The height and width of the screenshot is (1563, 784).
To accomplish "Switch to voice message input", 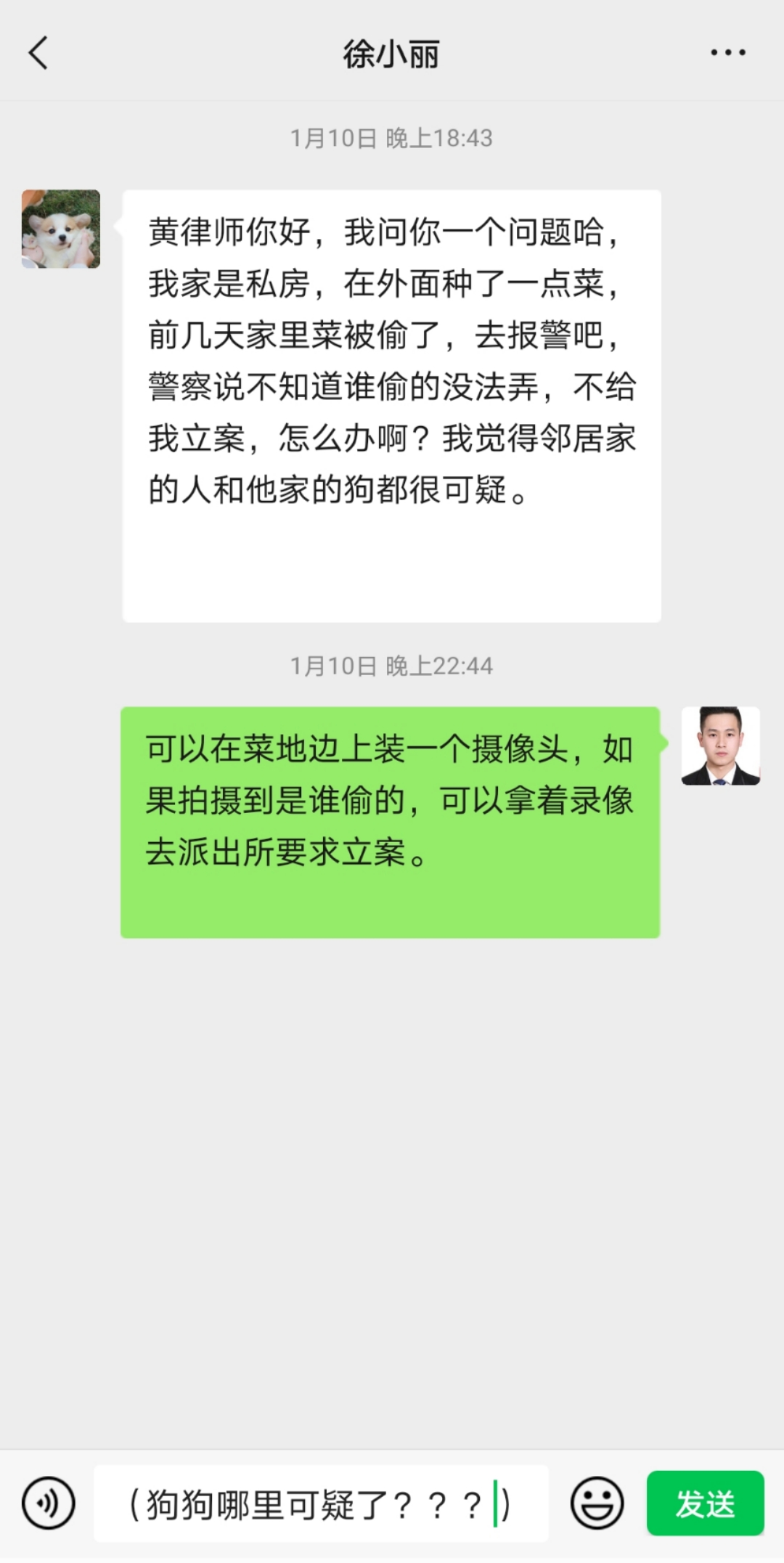I will tap(49, 1503).
